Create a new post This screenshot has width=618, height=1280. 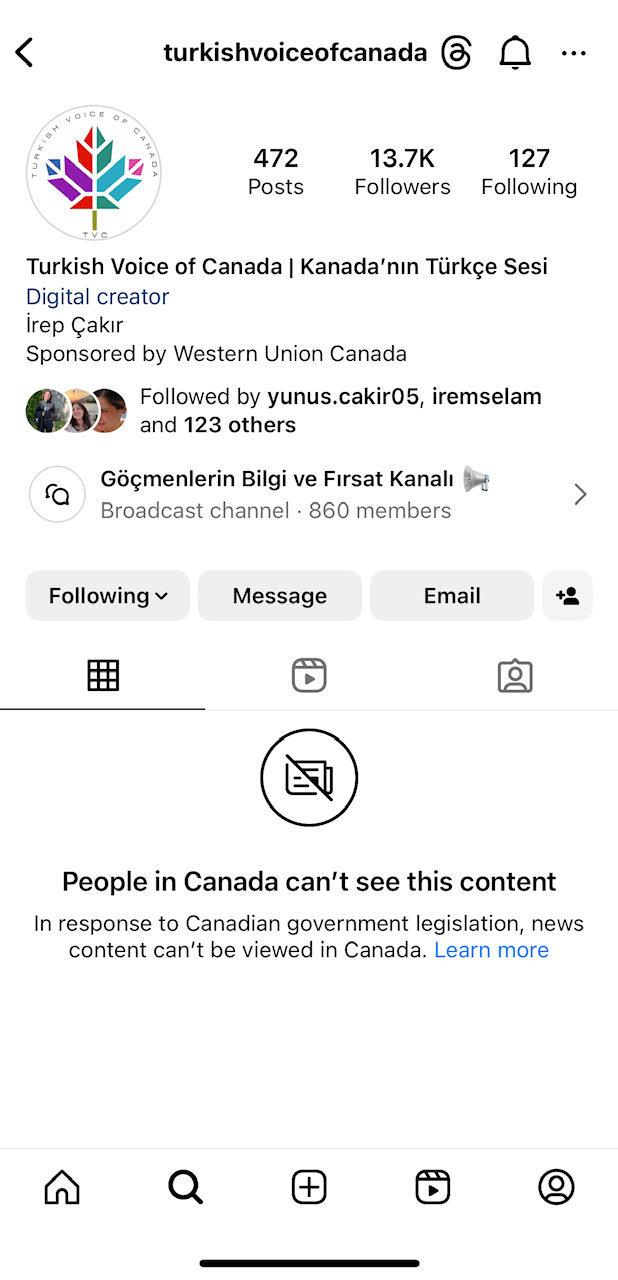click(309, 1187)
